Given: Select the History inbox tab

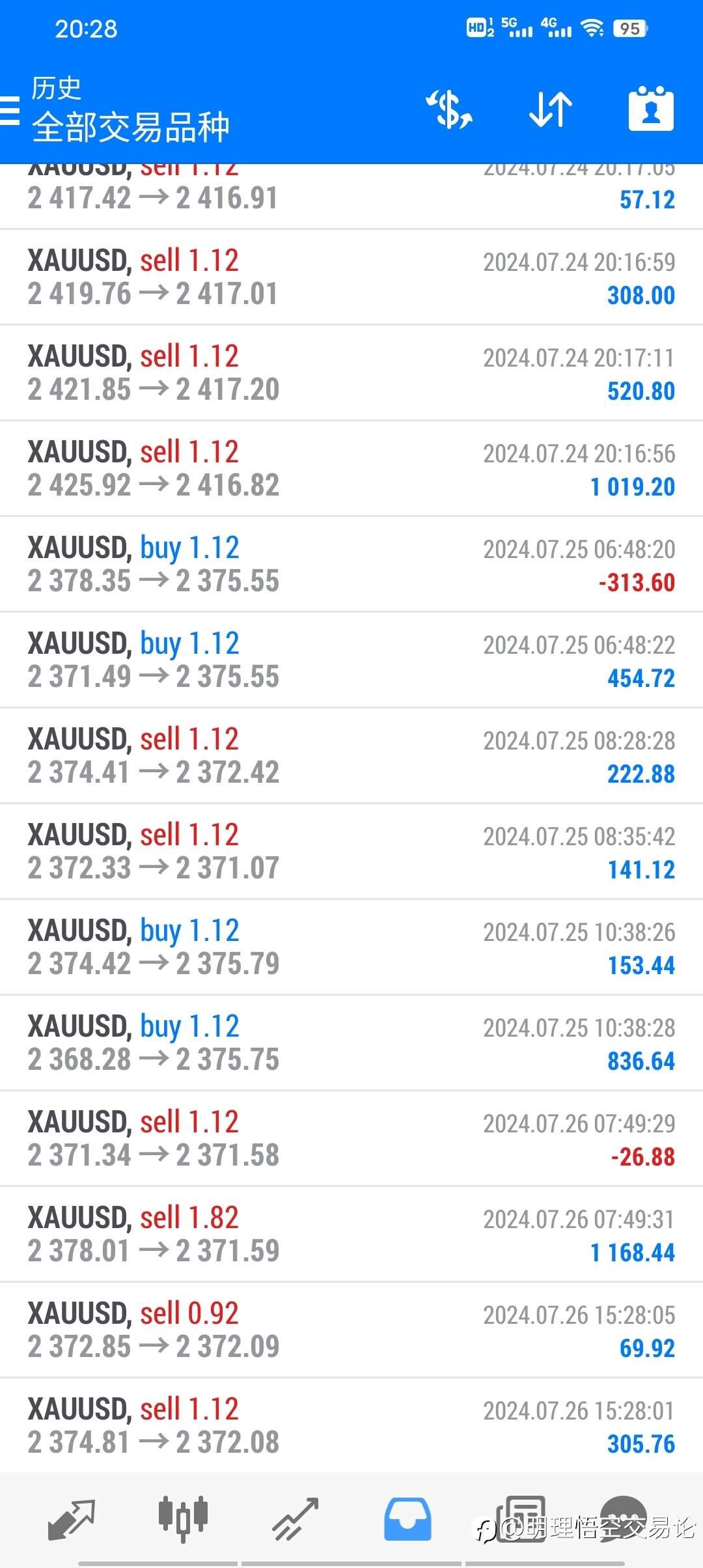Looking at the screenshot, I should (x=407, y=1519).
